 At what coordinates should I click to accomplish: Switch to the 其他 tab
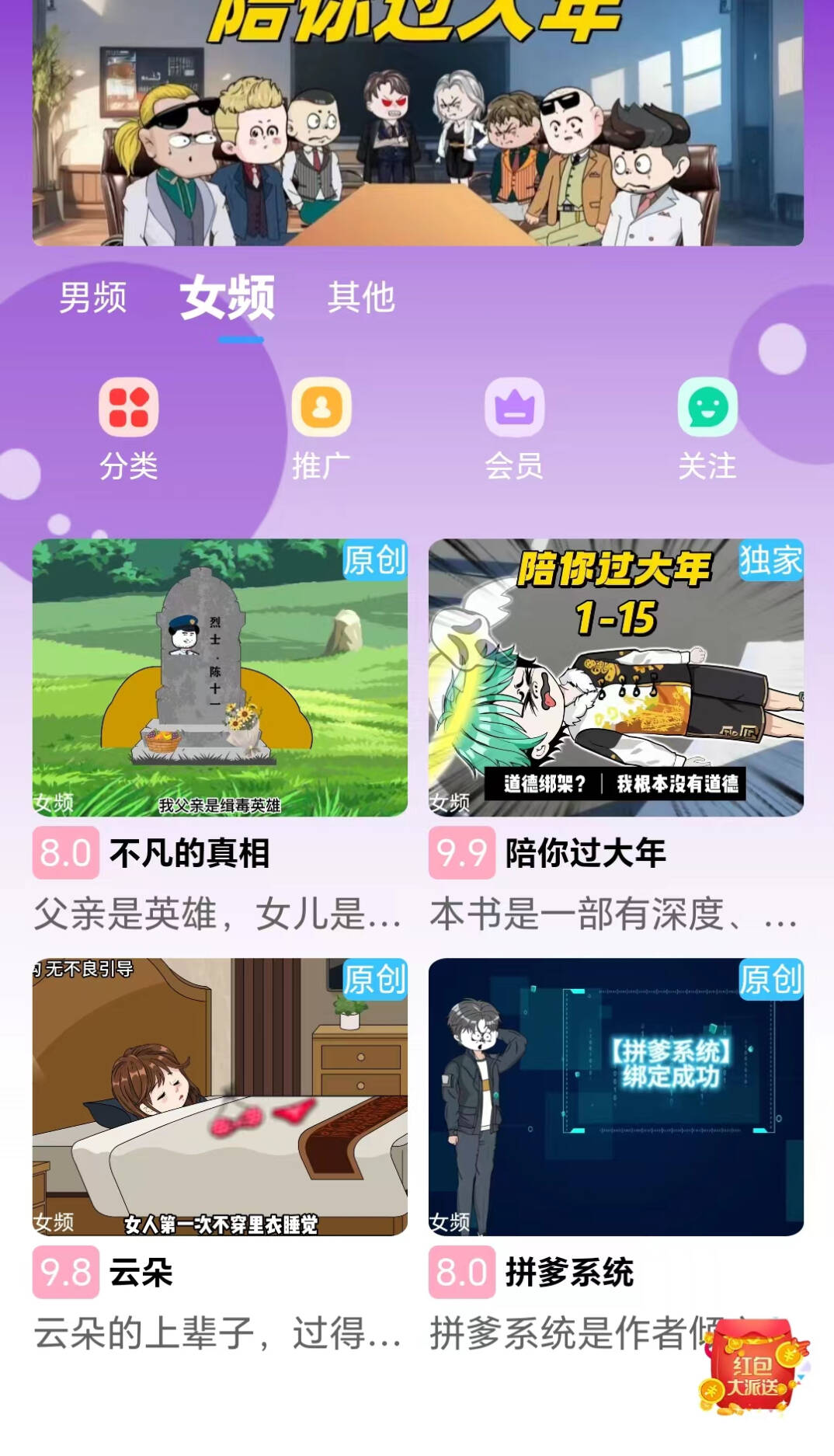(363, 298)
